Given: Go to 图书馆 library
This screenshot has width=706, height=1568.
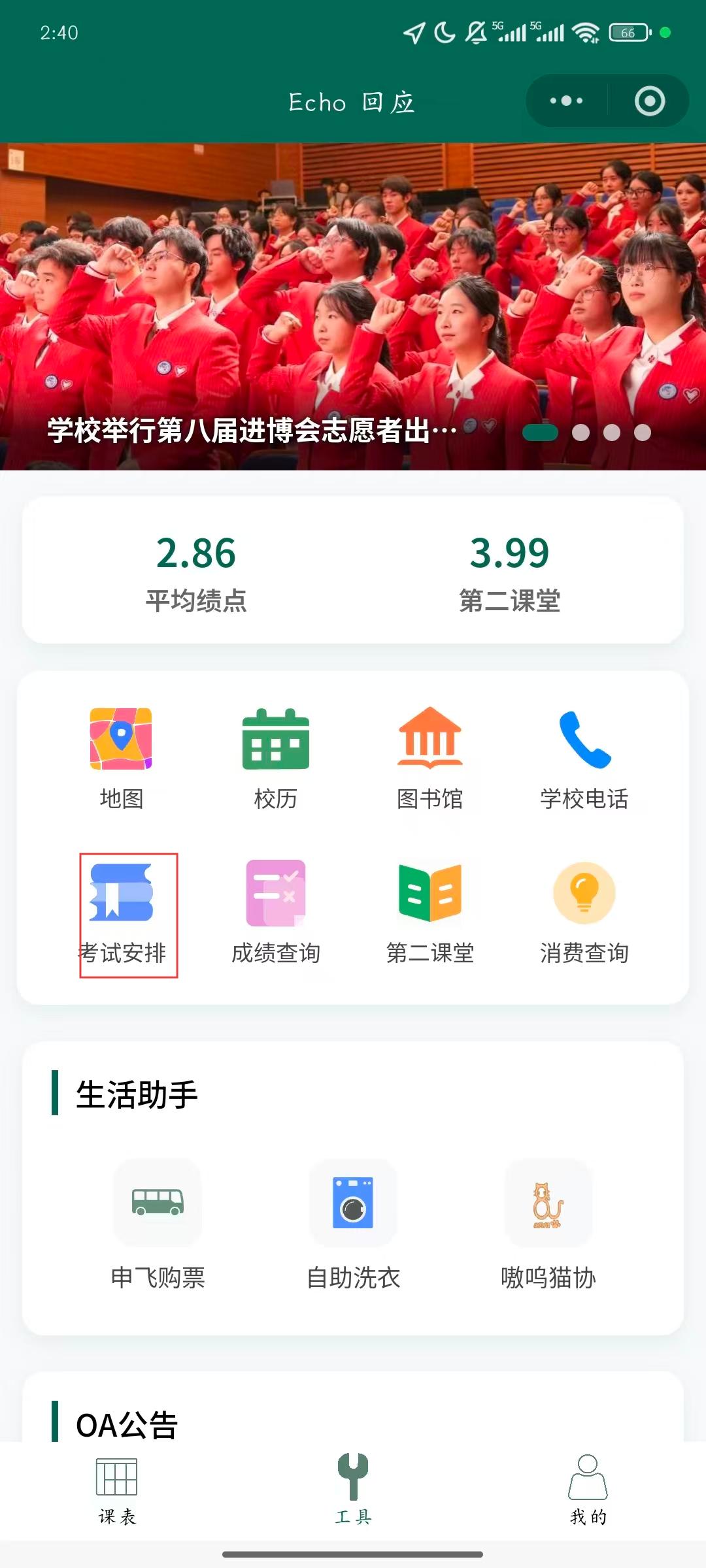Looking at the screenshot, I should point(429,758).
